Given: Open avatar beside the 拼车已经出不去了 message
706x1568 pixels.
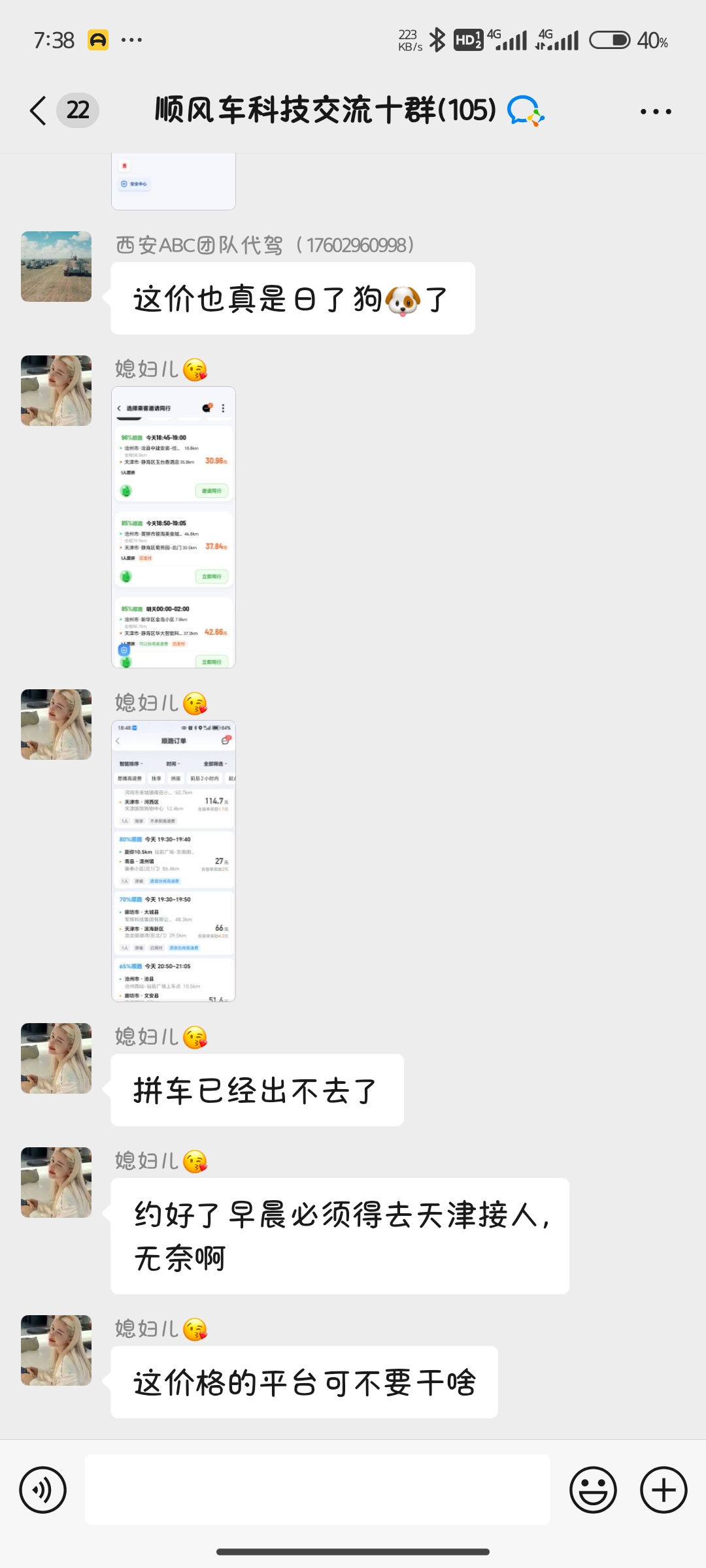Looking at the screenshot, I should 56,1058.
